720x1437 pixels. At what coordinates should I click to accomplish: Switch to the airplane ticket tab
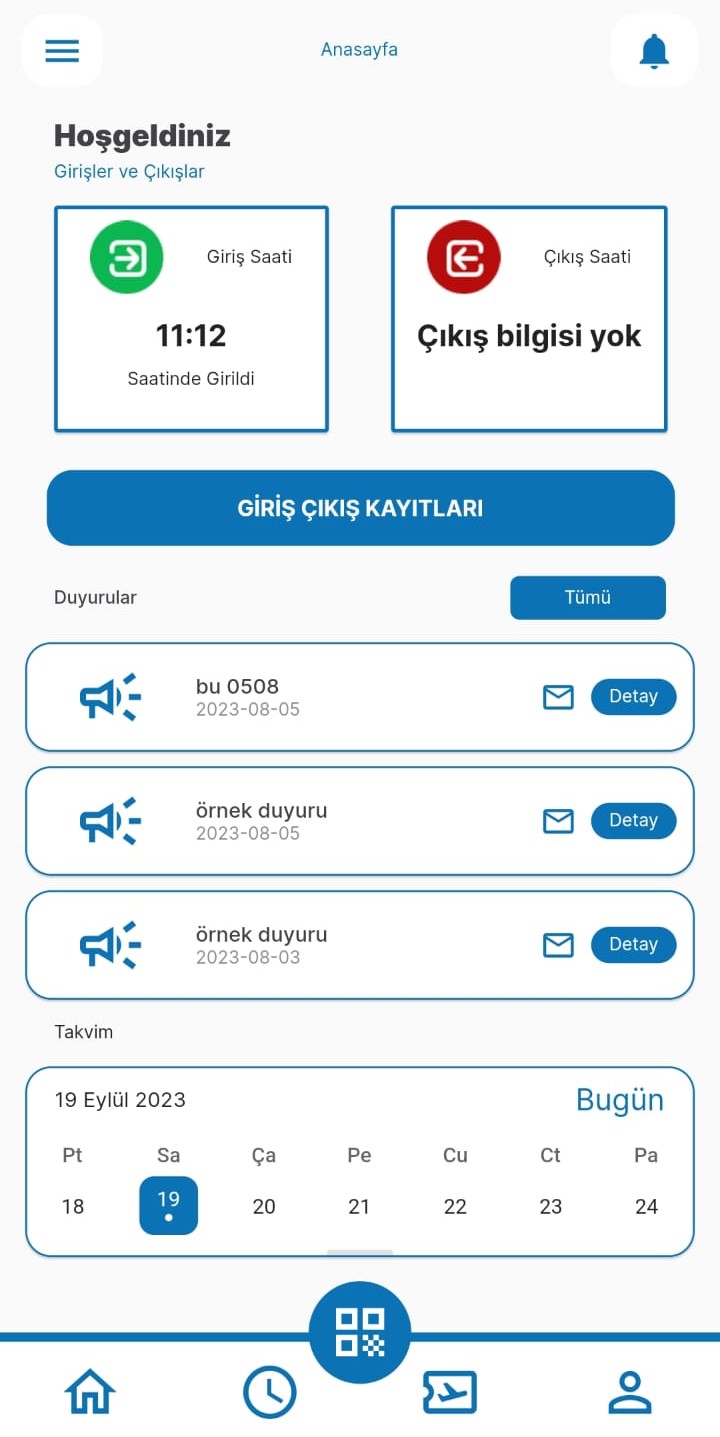(450, 1391)
